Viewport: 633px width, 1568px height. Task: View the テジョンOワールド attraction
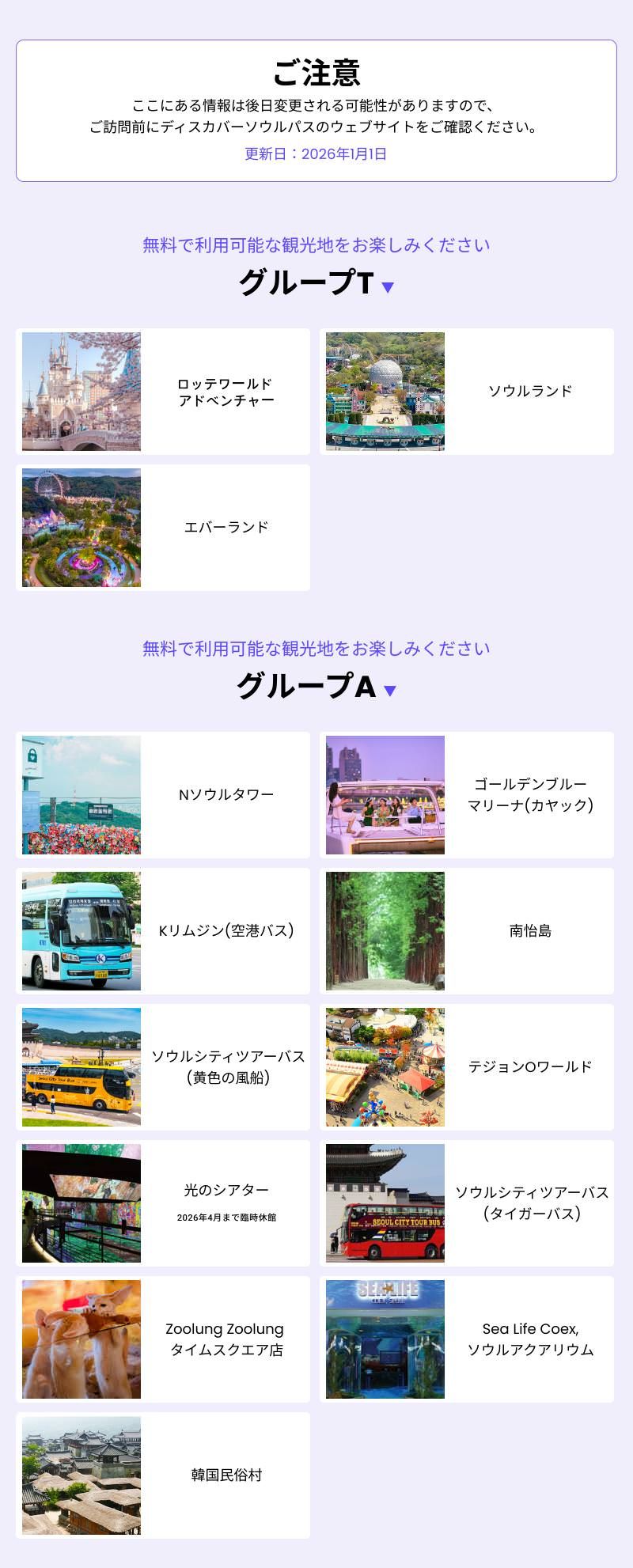(x=467, y=1067)
